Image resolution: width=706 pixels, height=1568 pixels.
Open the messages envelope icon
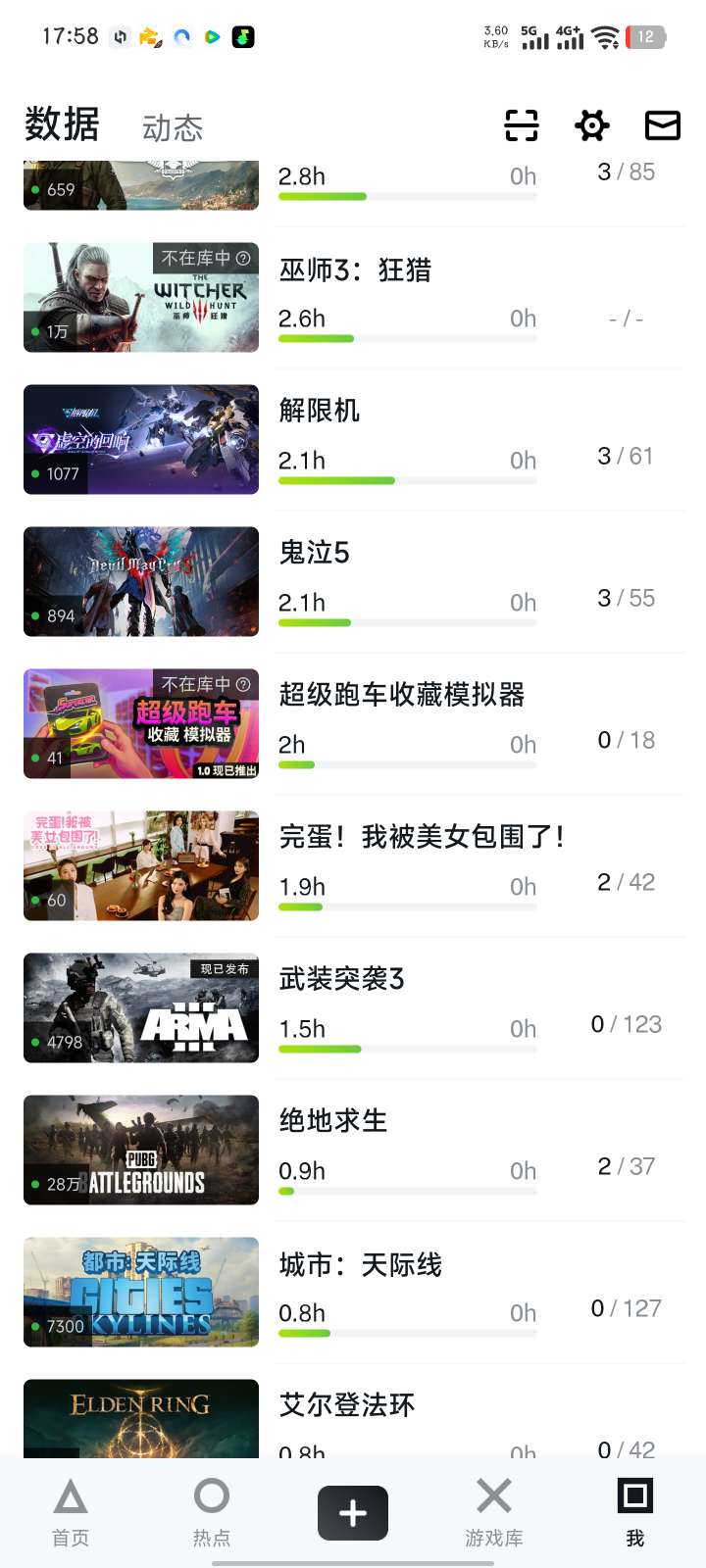point(663,125)
